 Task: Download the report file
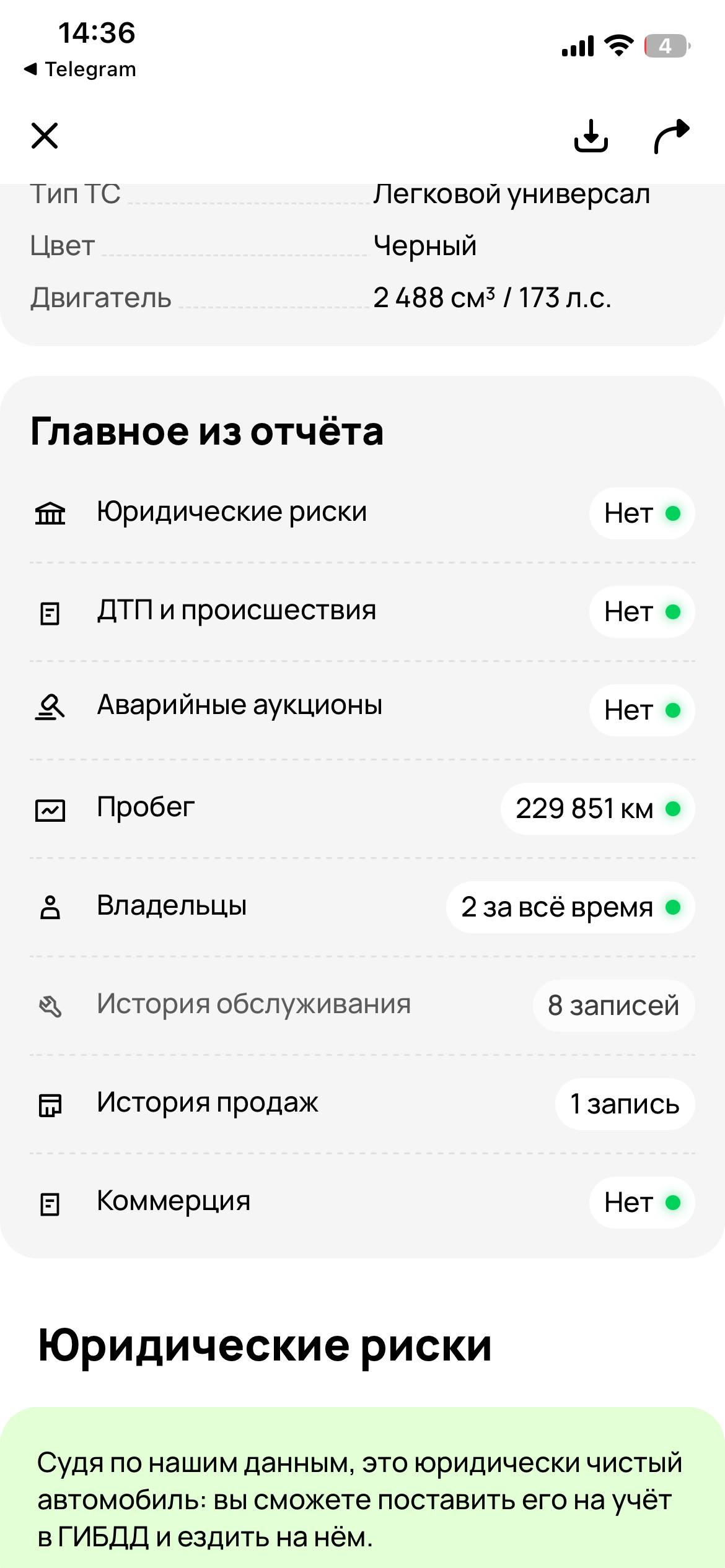coord(591,136)
